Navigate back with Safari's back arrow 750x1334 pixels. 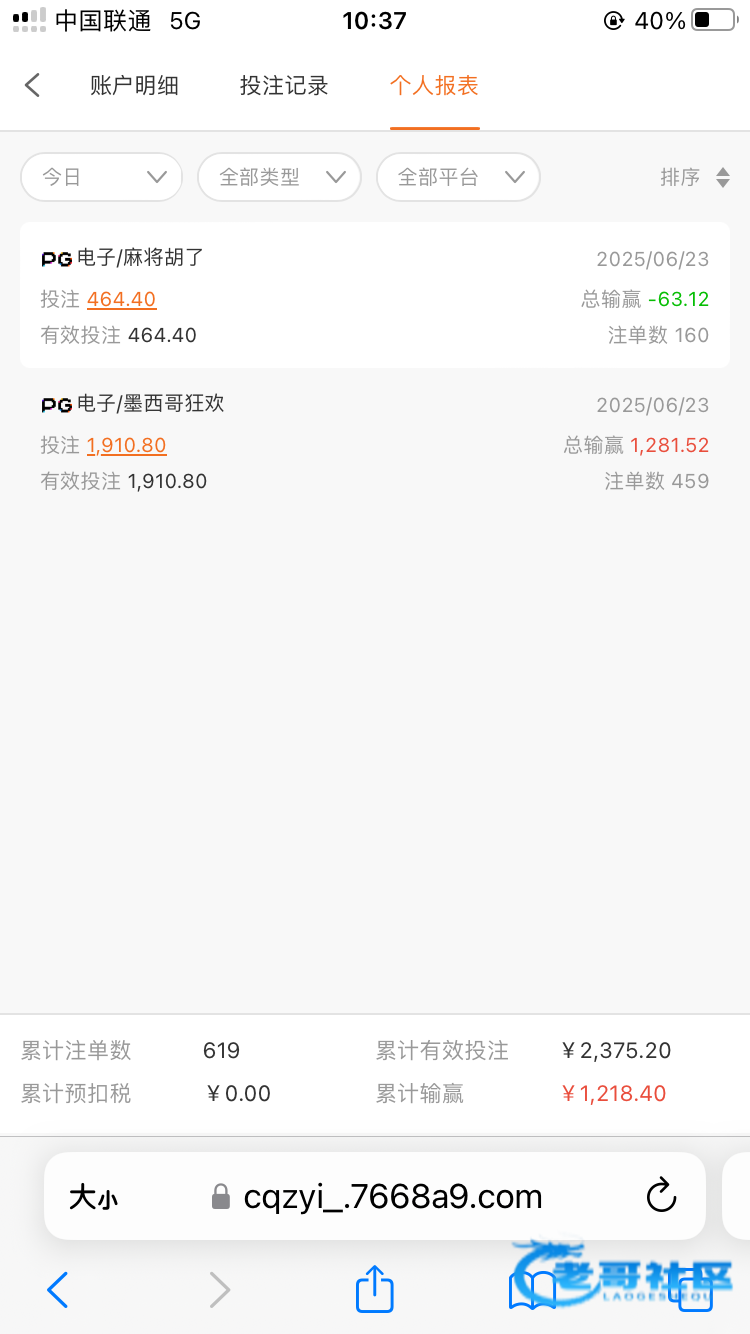tap(58, 1290)
